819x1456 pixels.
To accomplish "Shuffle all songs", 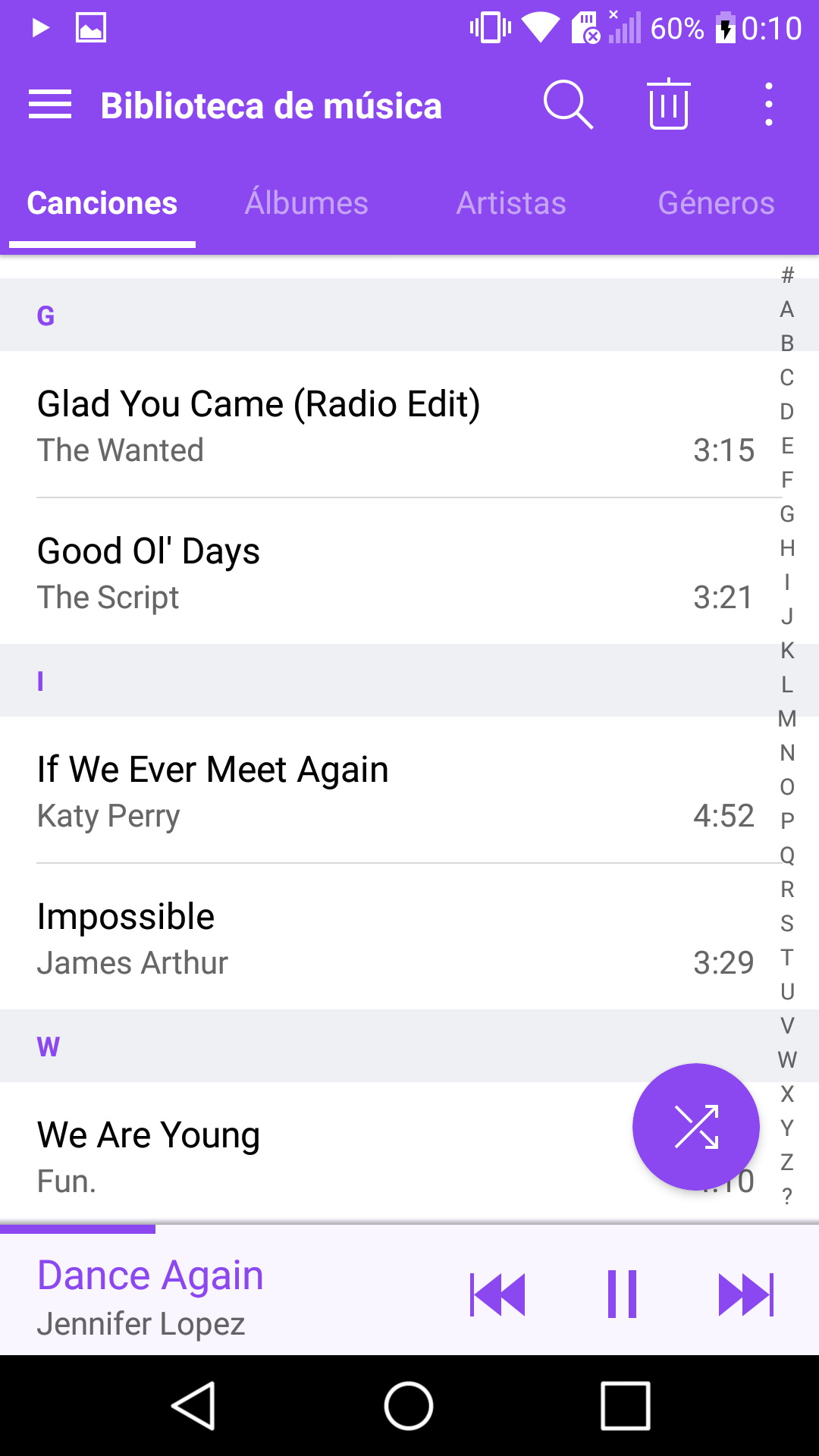I will pyautogui.click(x=696, y=1127).
